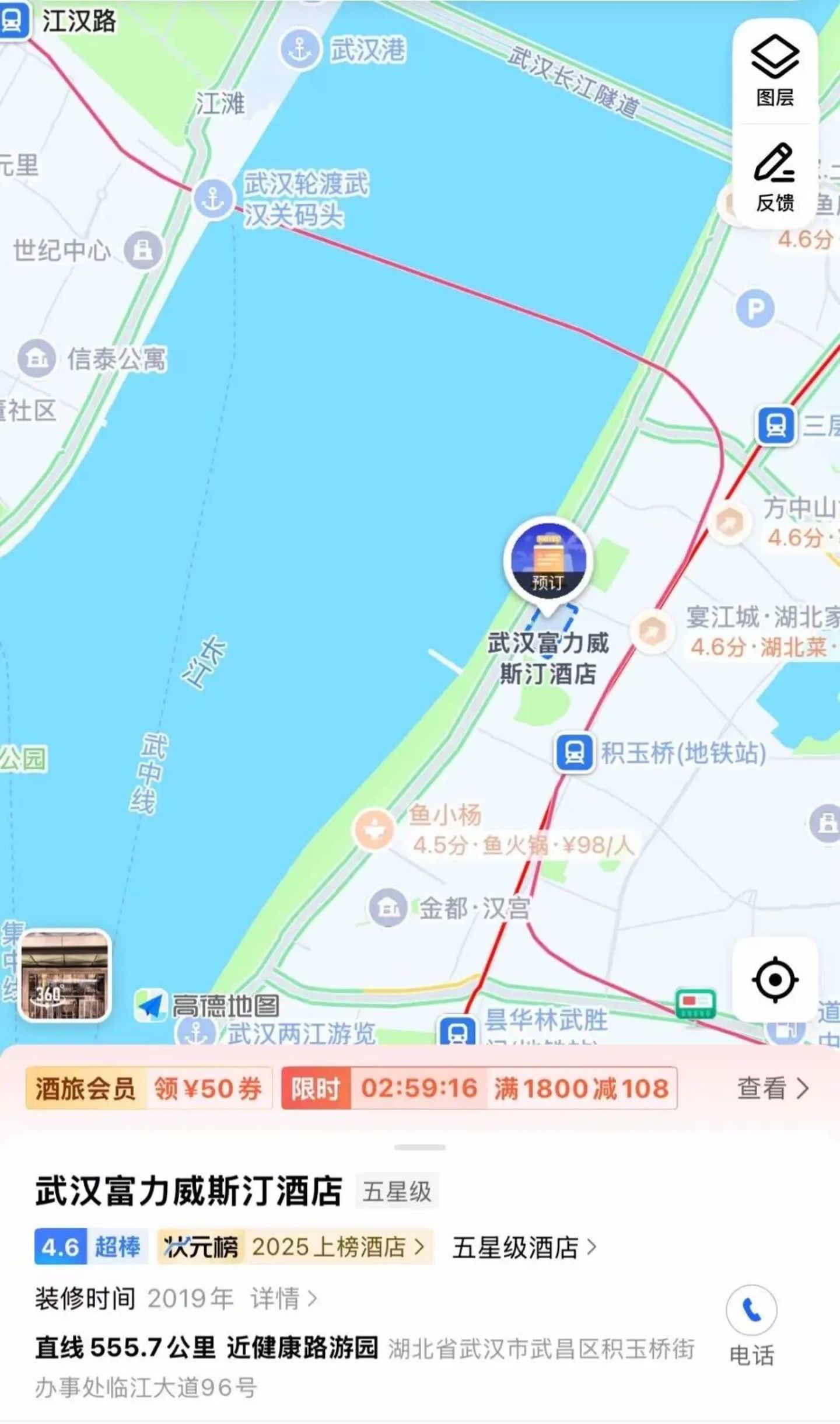Select the 信泰公寓 apartment marker
This screenshot has height=1424, width=840.
click(37, 358)
